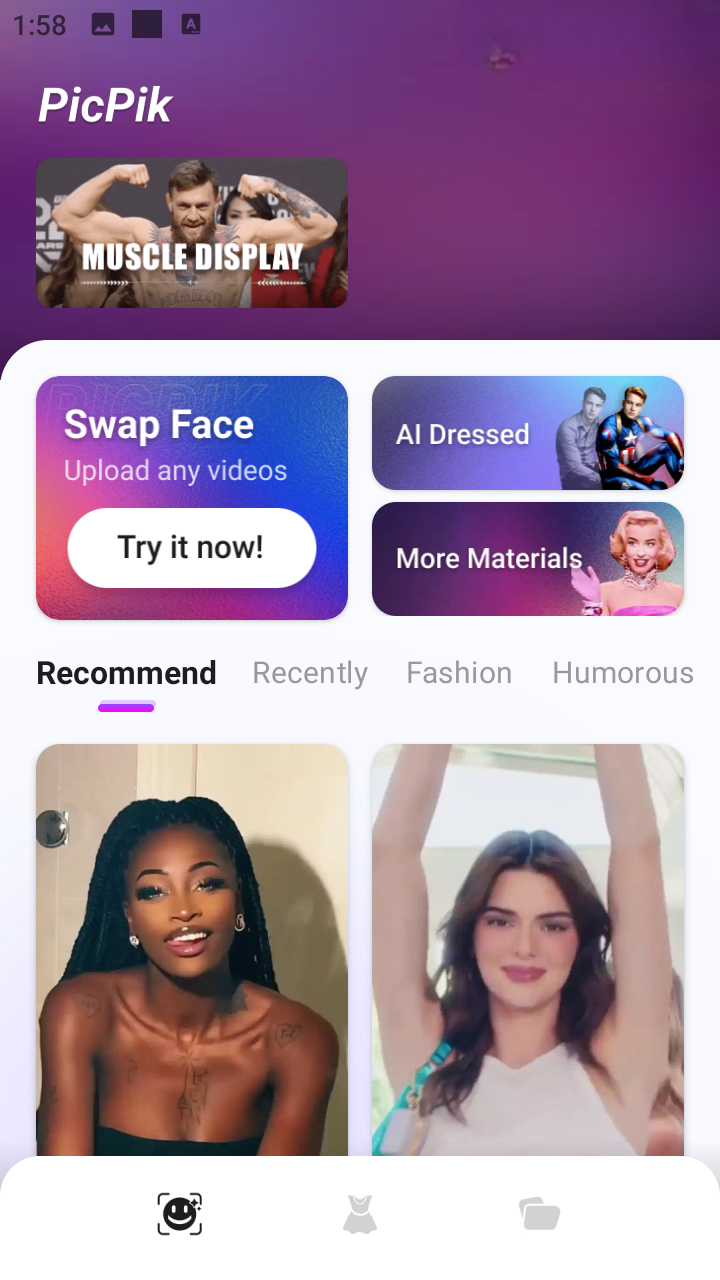Tap the Try it now! button
The image size is (720, 1280).
(x=192, y=548)
